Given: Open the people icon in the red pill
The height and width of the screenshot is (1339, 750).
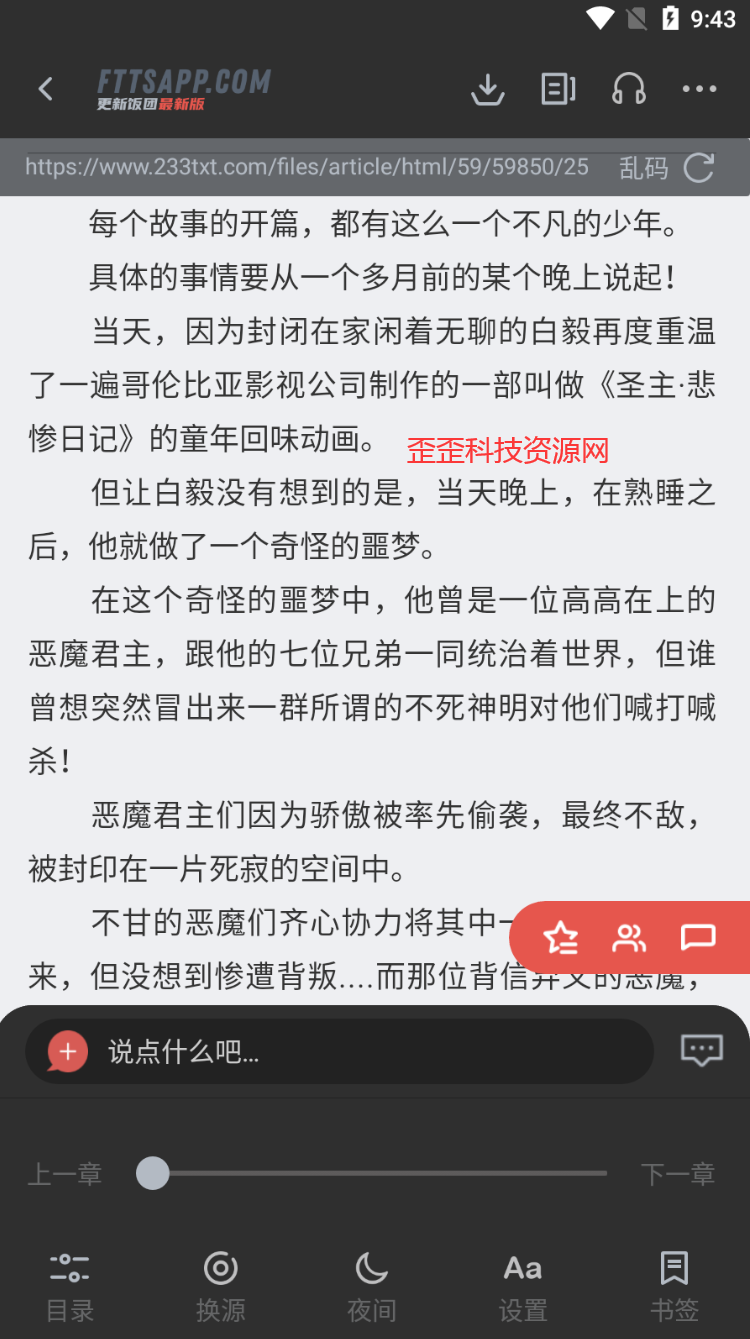Looking at the screenshot, I should tap(629, 938).
